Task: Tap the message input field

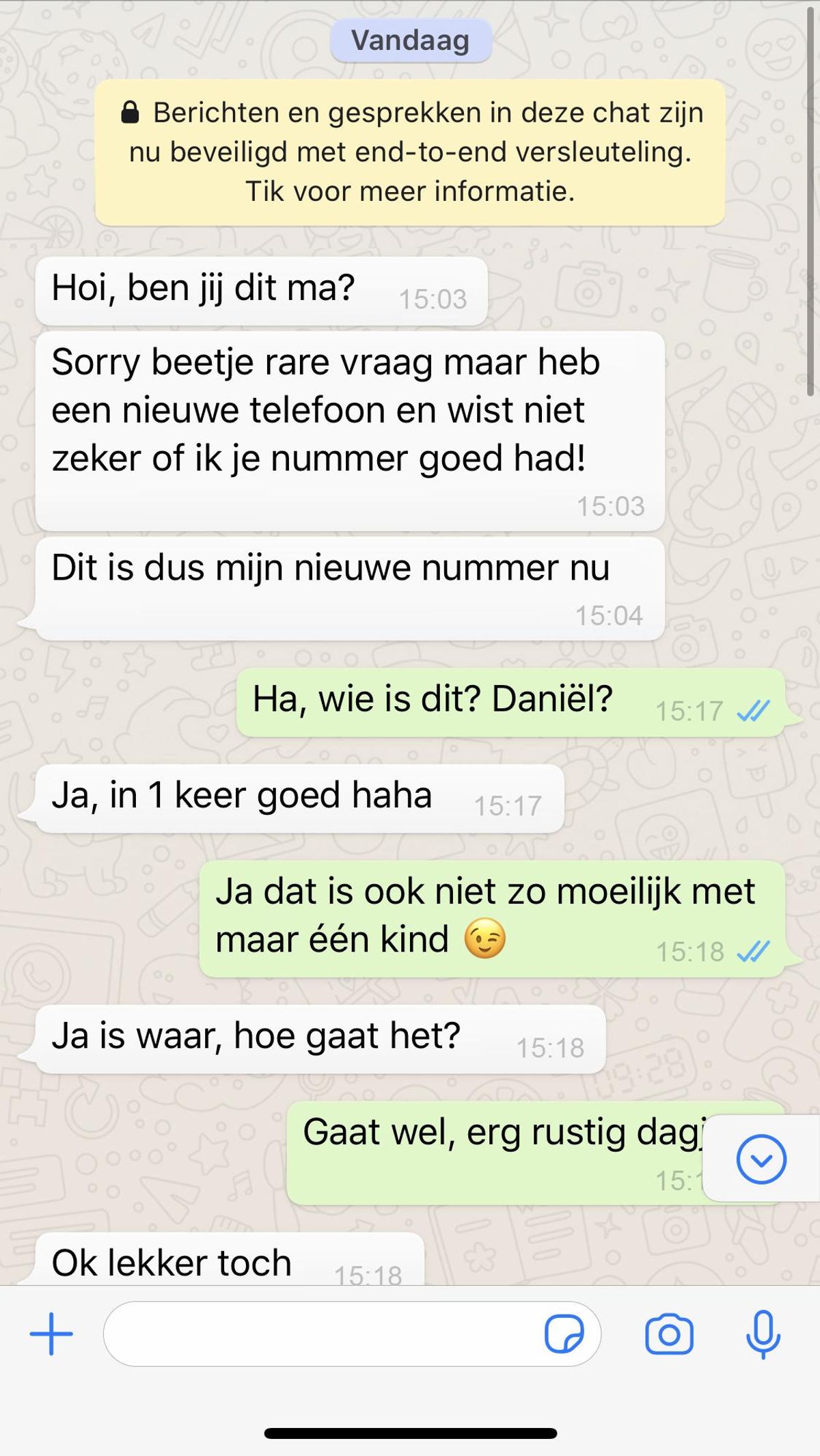Action: coord(321,1334)
